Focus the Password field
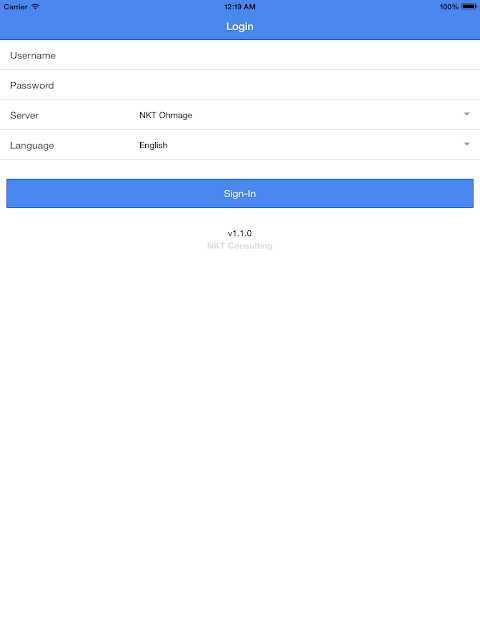480x640 pixels. point(240,85)
